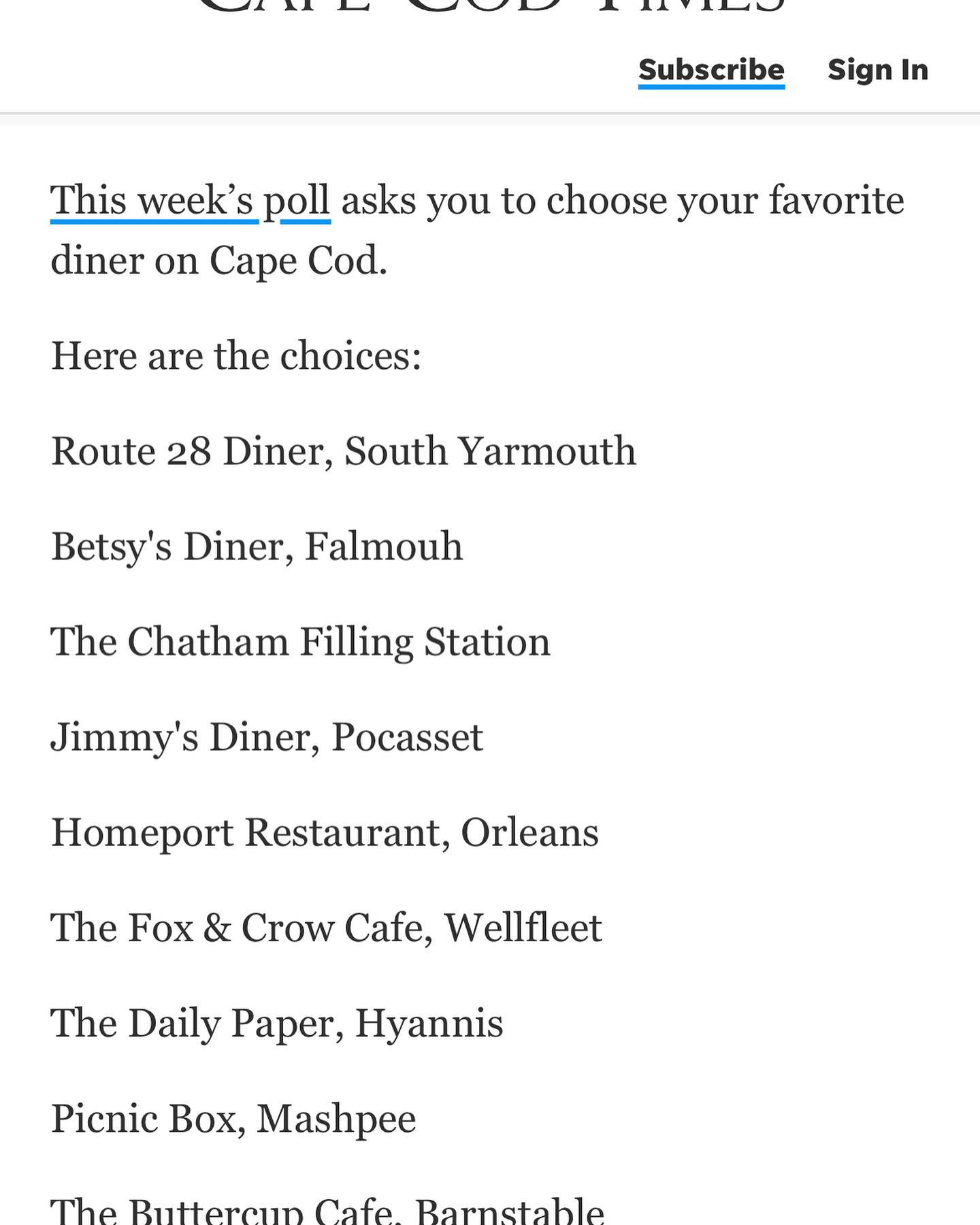
Task: Open the 'This week's poll' link
Action: coord(190,201)
